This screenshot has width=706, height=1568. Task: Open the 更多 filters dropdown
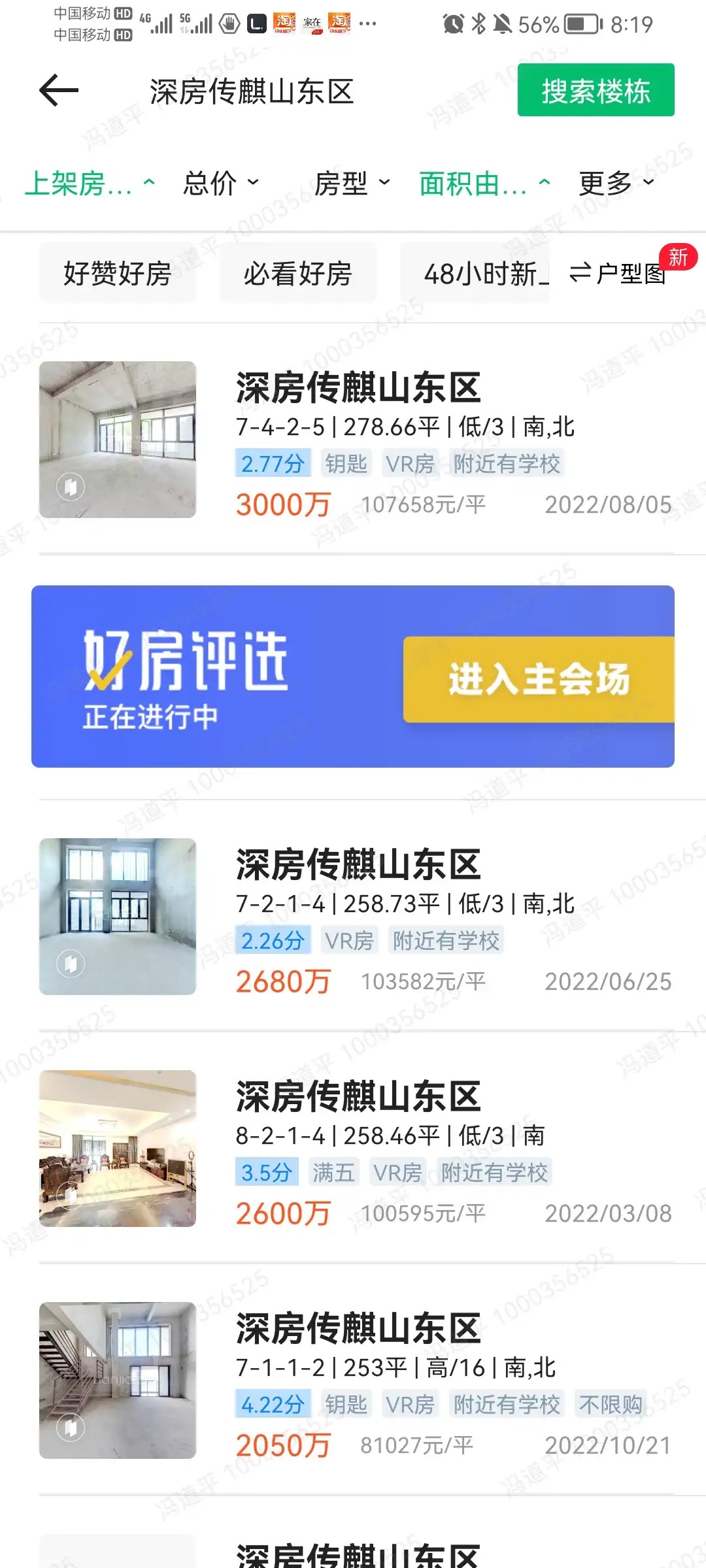[x=616, y=184]
